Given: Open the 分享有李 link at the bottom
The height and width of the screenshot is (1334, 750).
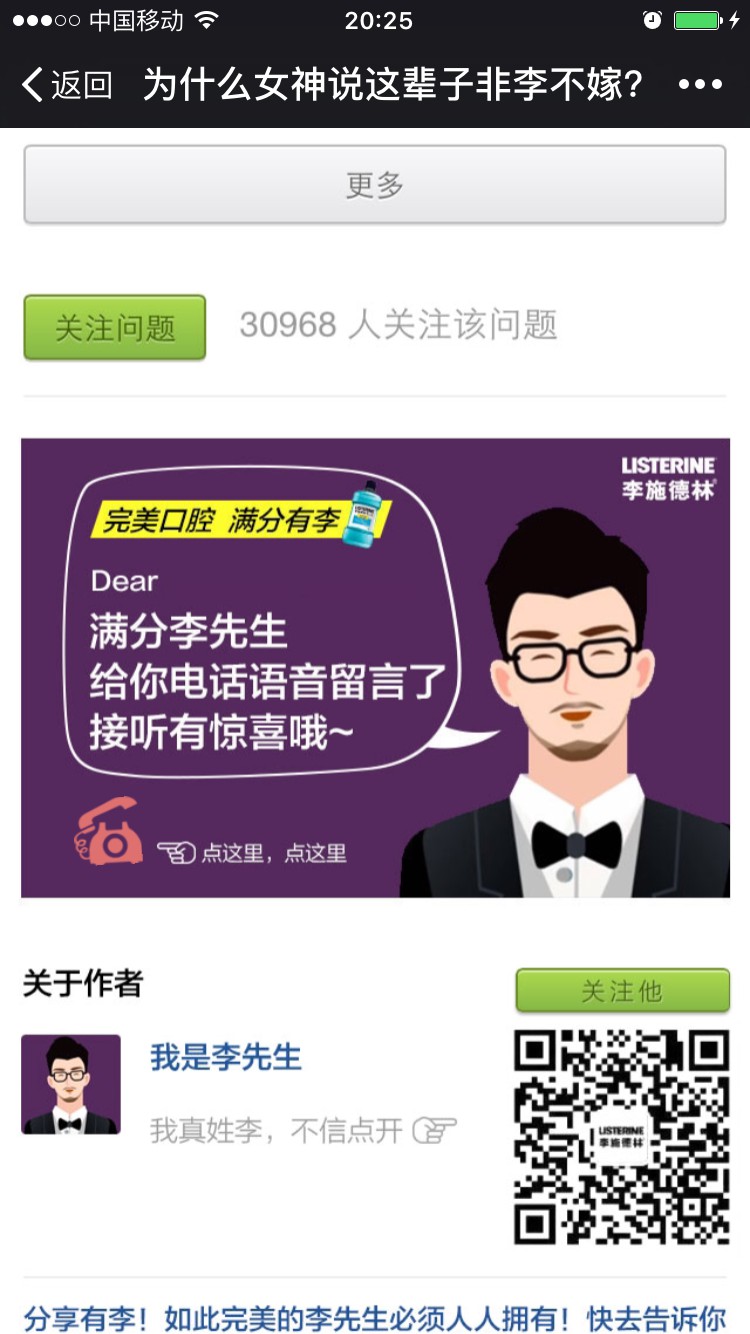Looking at the screenshot, I should (375, 1317).
